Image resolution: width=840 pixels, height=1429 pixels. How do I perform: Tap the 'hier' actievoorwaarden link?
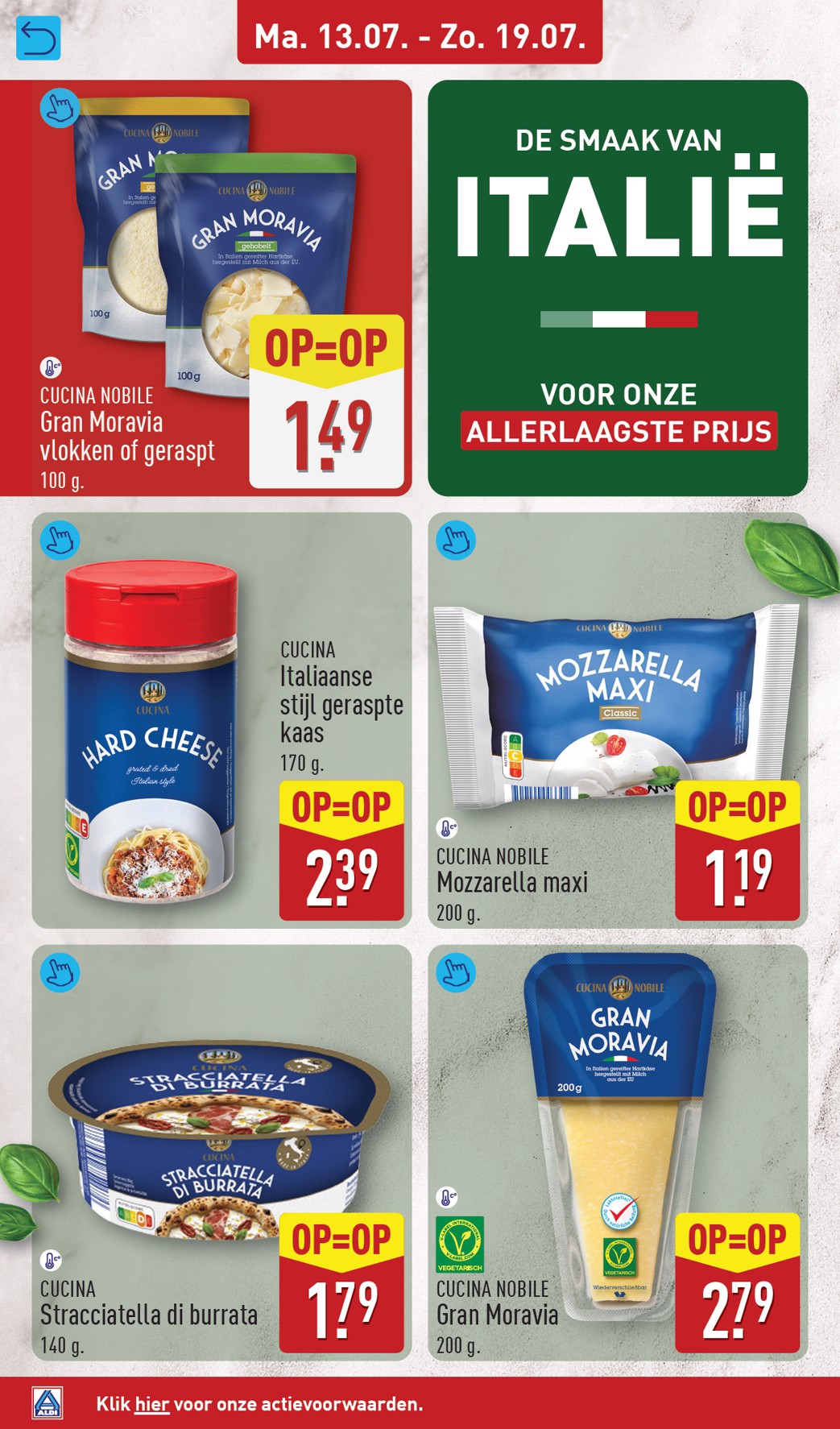click(x=151, y=1404)
